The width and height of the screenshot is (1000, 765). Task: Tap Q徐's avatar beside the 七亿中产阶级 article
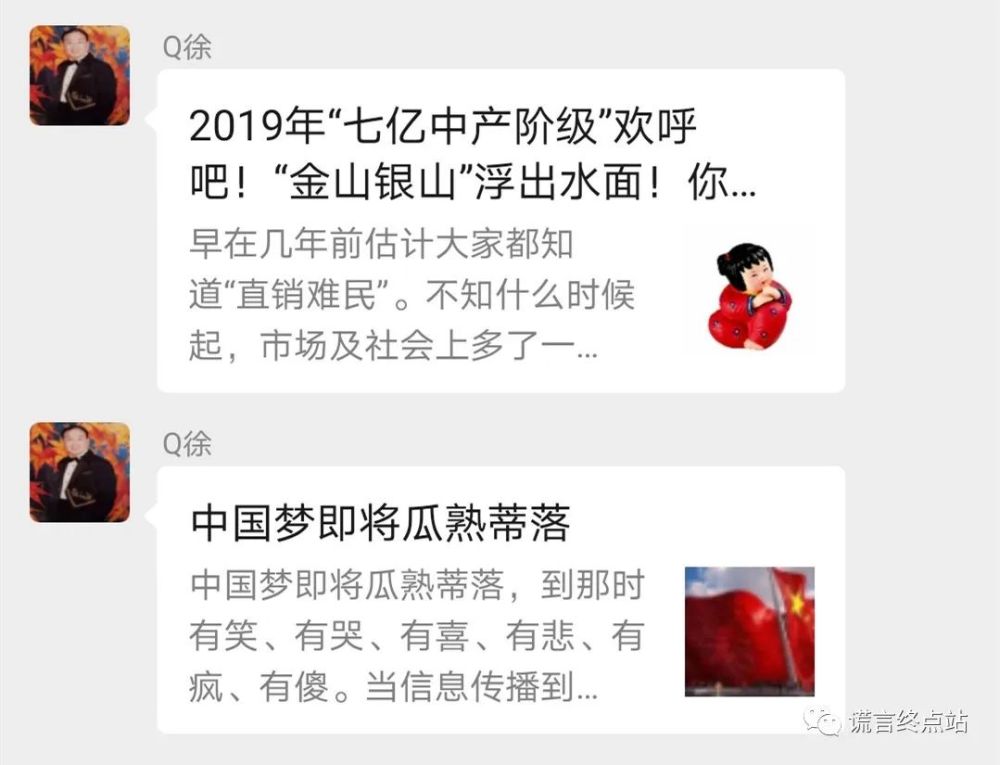(x=80, y=75)
